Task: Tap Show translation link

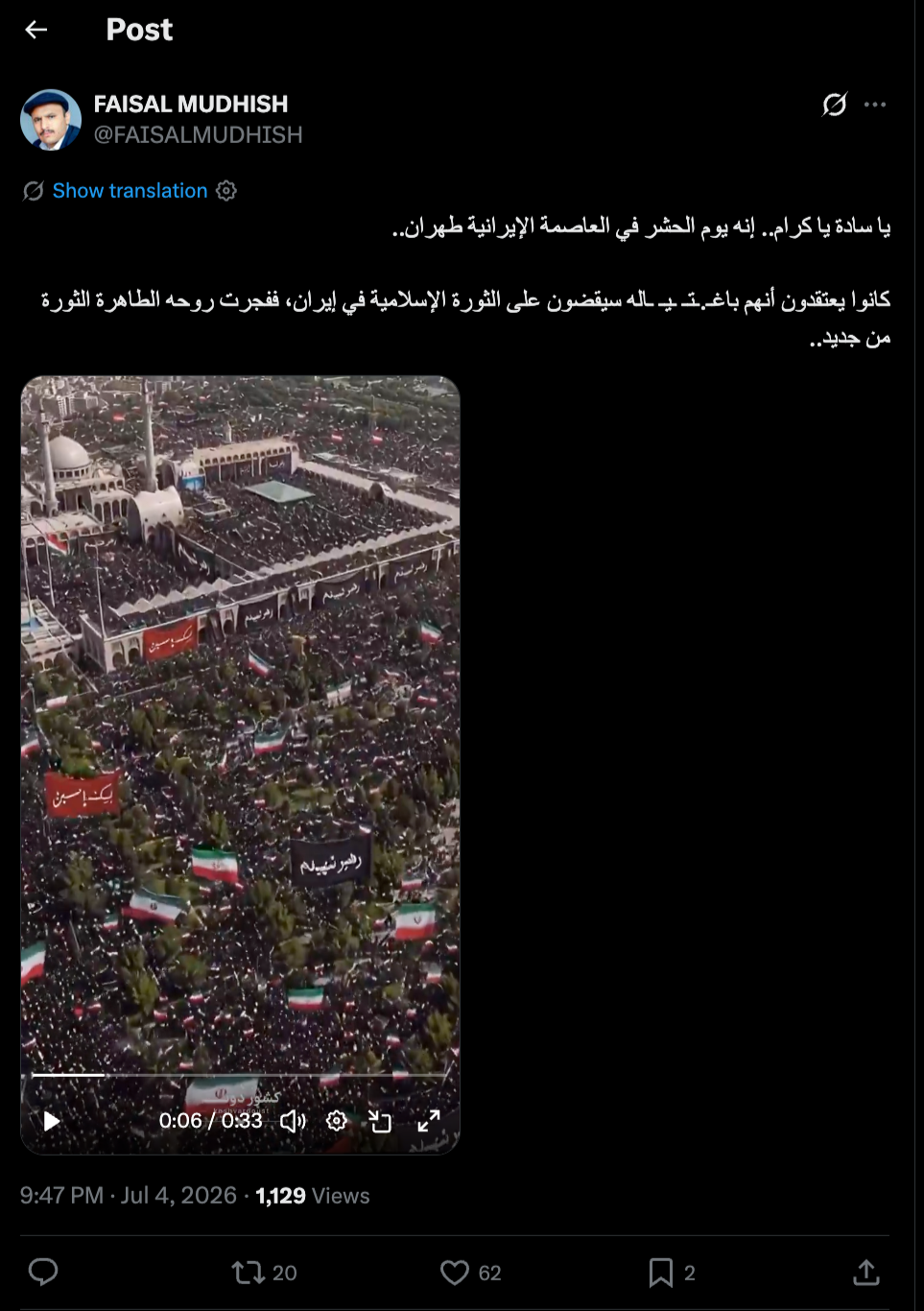Action: click(130, 191)
